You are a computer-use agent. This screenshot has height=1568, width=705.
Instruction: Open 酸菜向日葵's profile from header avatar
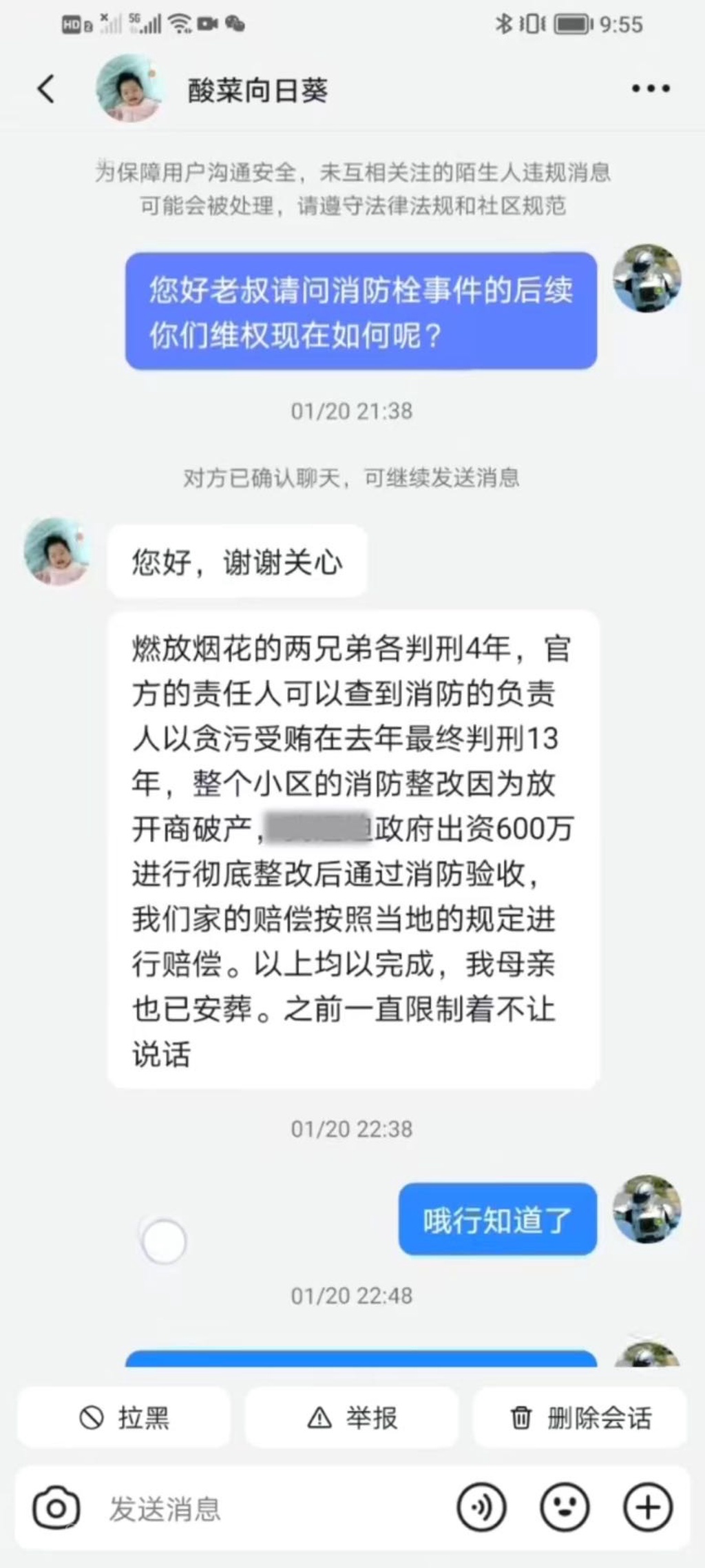129,89
